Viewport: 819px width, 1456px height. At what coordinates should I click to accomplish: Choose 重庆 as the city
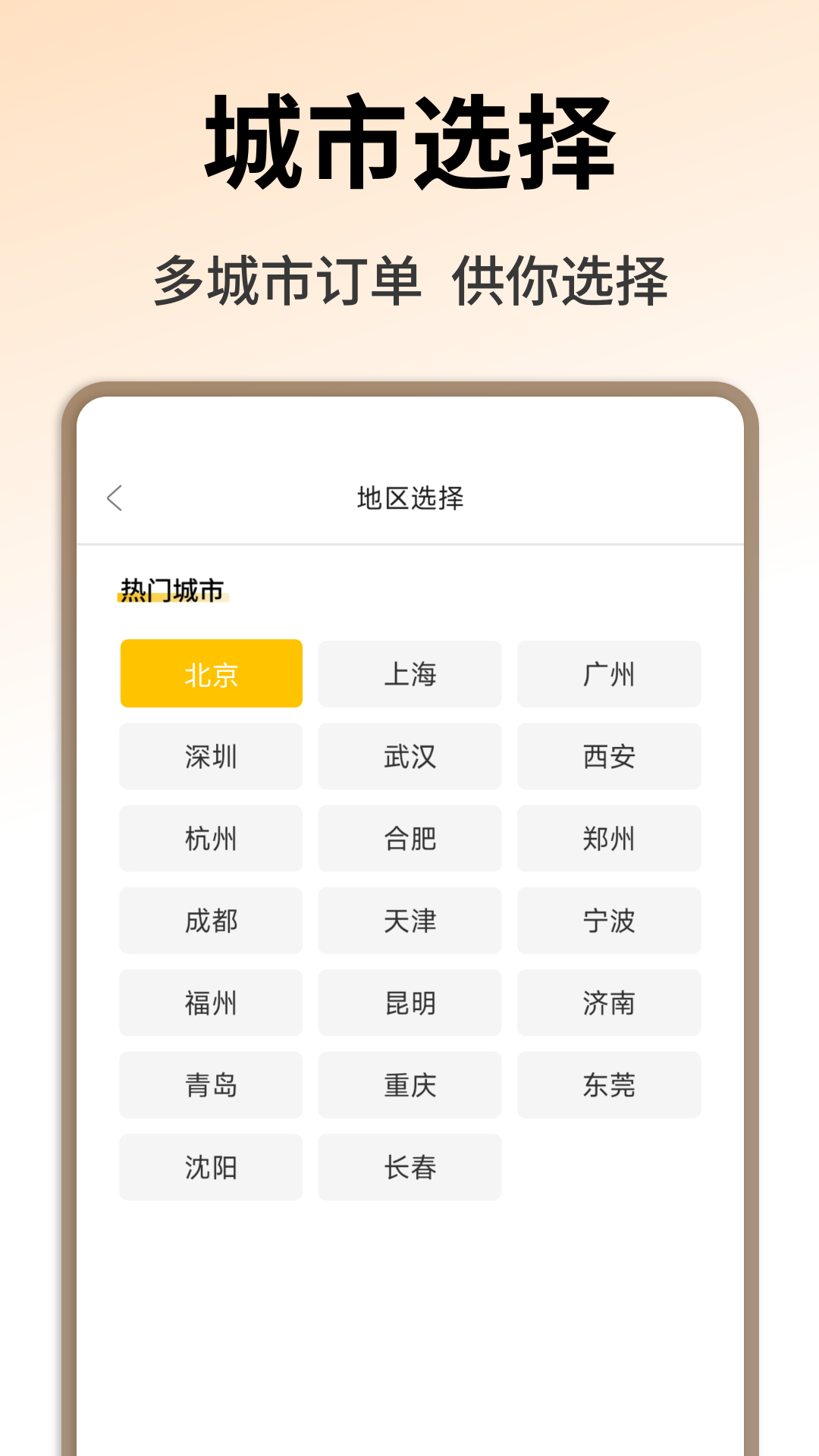(409, 1086)
